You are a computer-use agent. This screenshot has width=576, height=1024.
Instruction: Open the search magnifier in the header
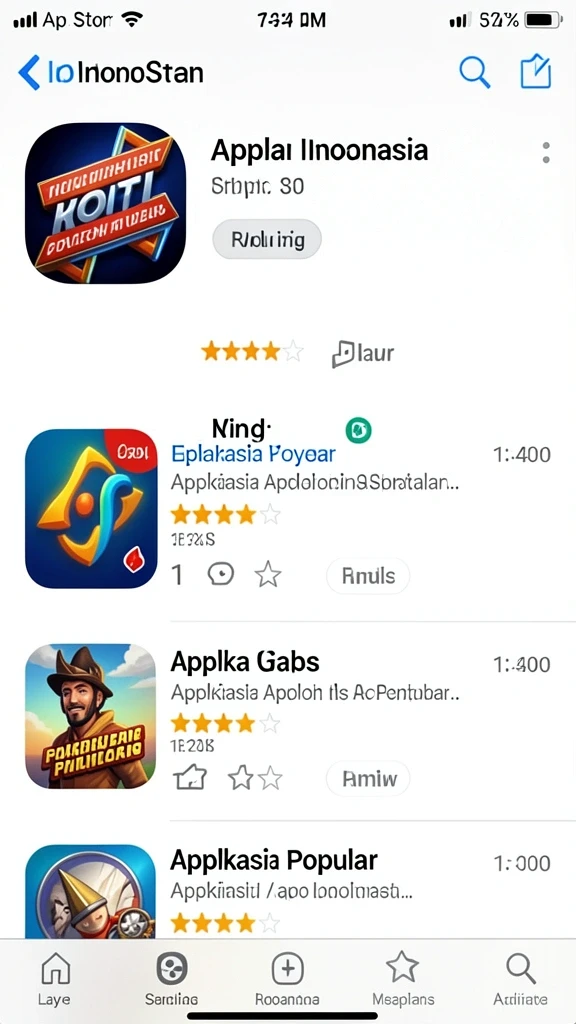pos(475,72)
